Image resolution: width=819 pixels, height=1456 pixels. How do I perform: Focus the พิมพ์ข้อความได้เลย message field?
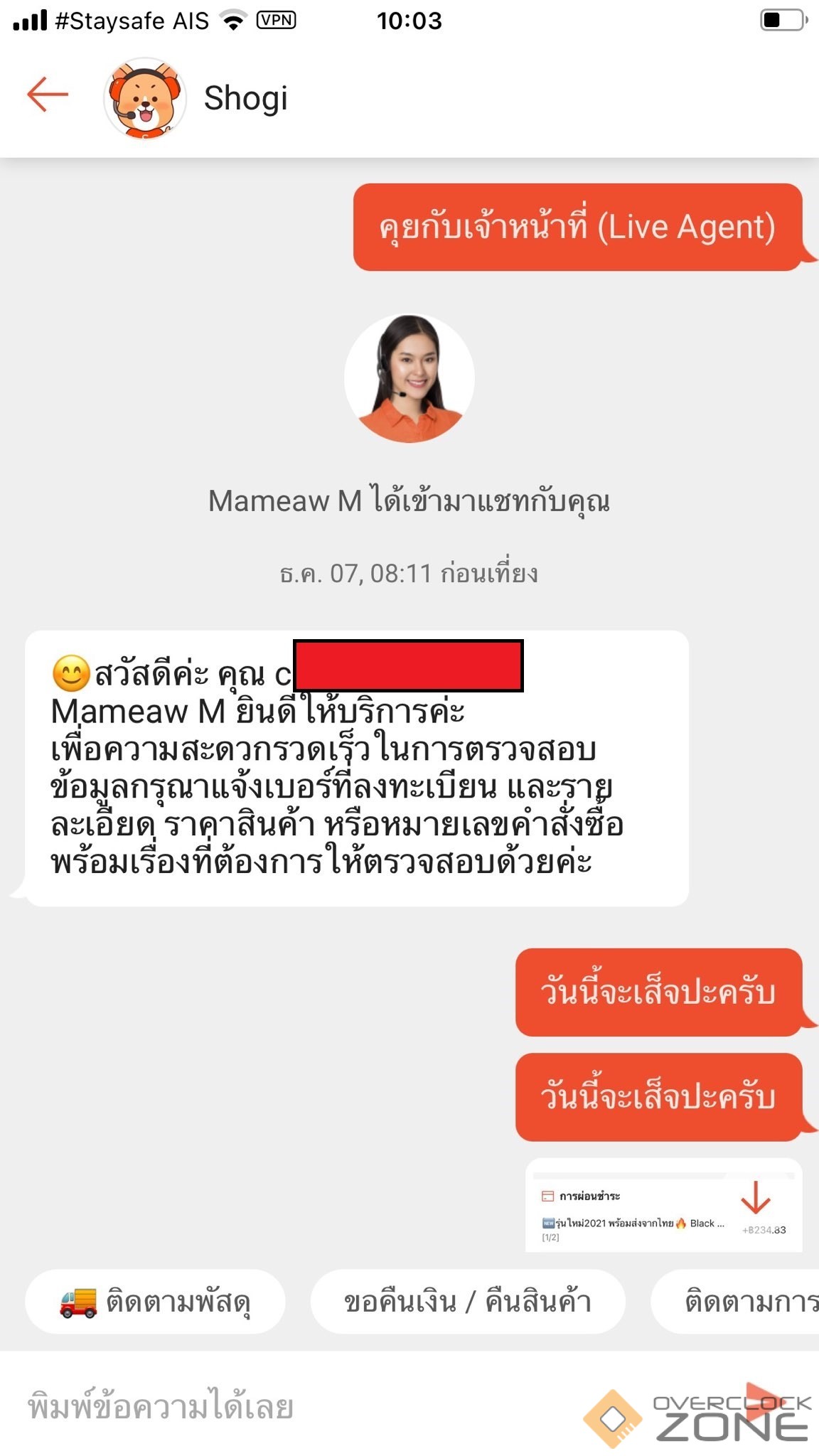[x=284, y=1407]
